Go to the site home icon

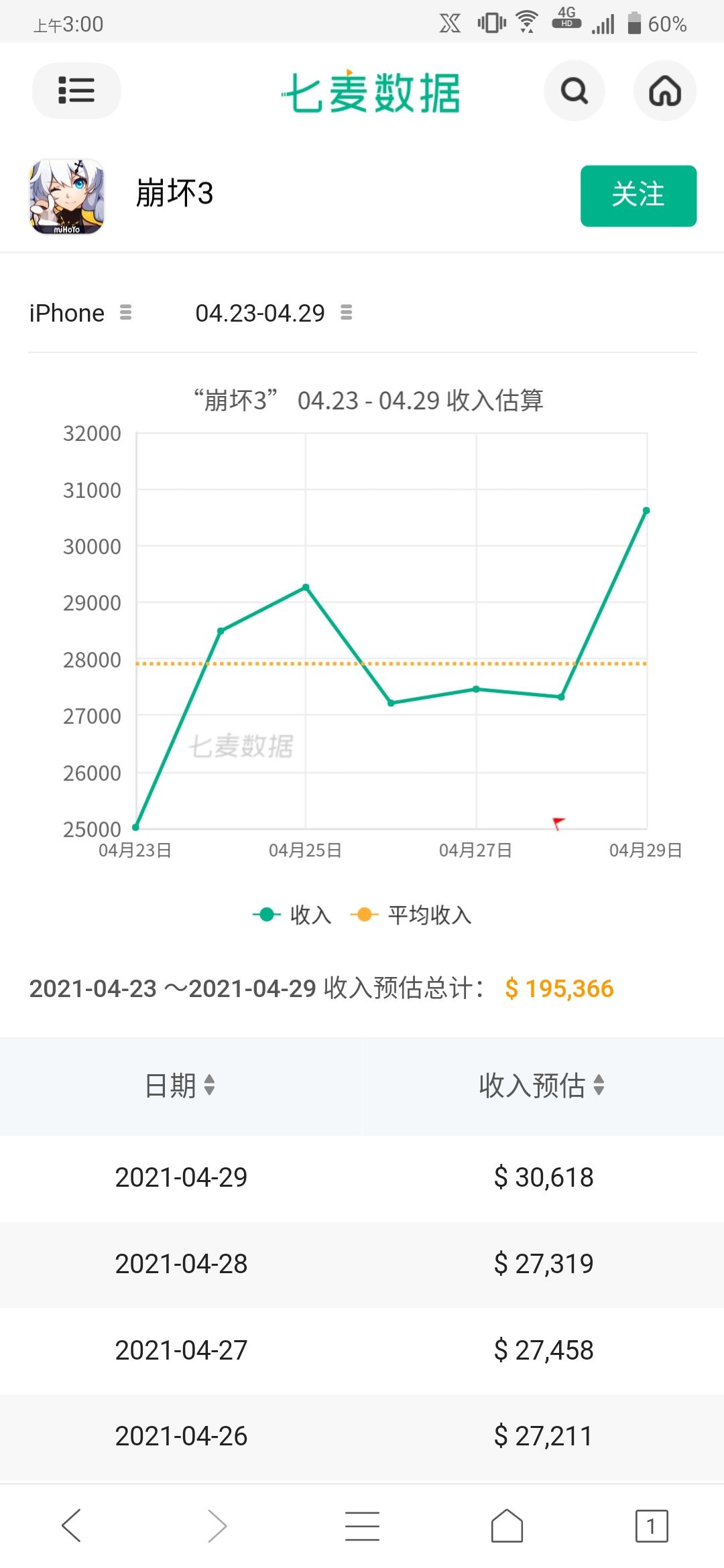coord(665,90)
